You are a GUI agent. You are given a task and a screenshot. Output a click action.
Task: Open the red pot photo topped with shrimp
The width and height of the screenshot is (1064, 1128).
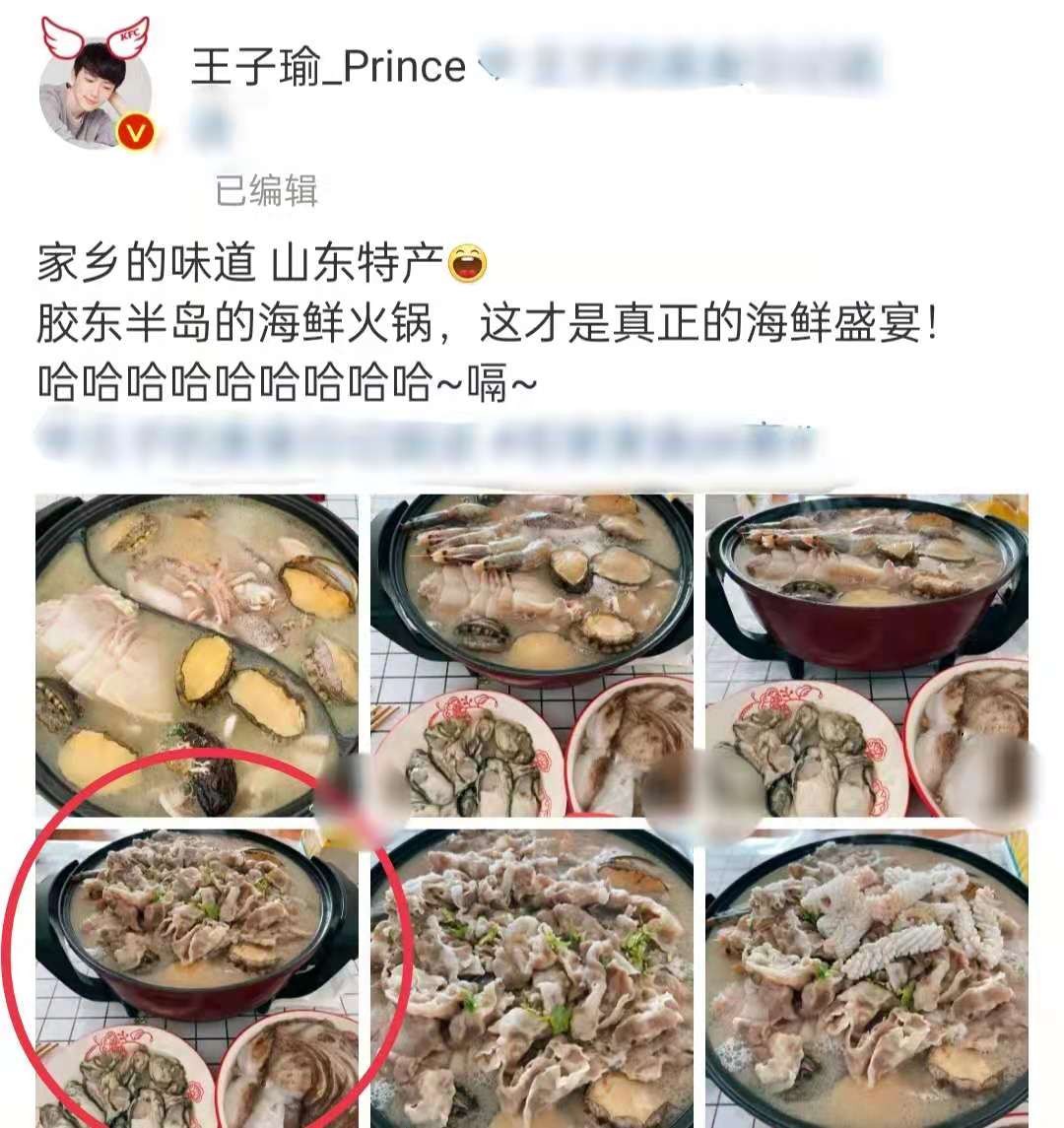[x=866, y=654]
